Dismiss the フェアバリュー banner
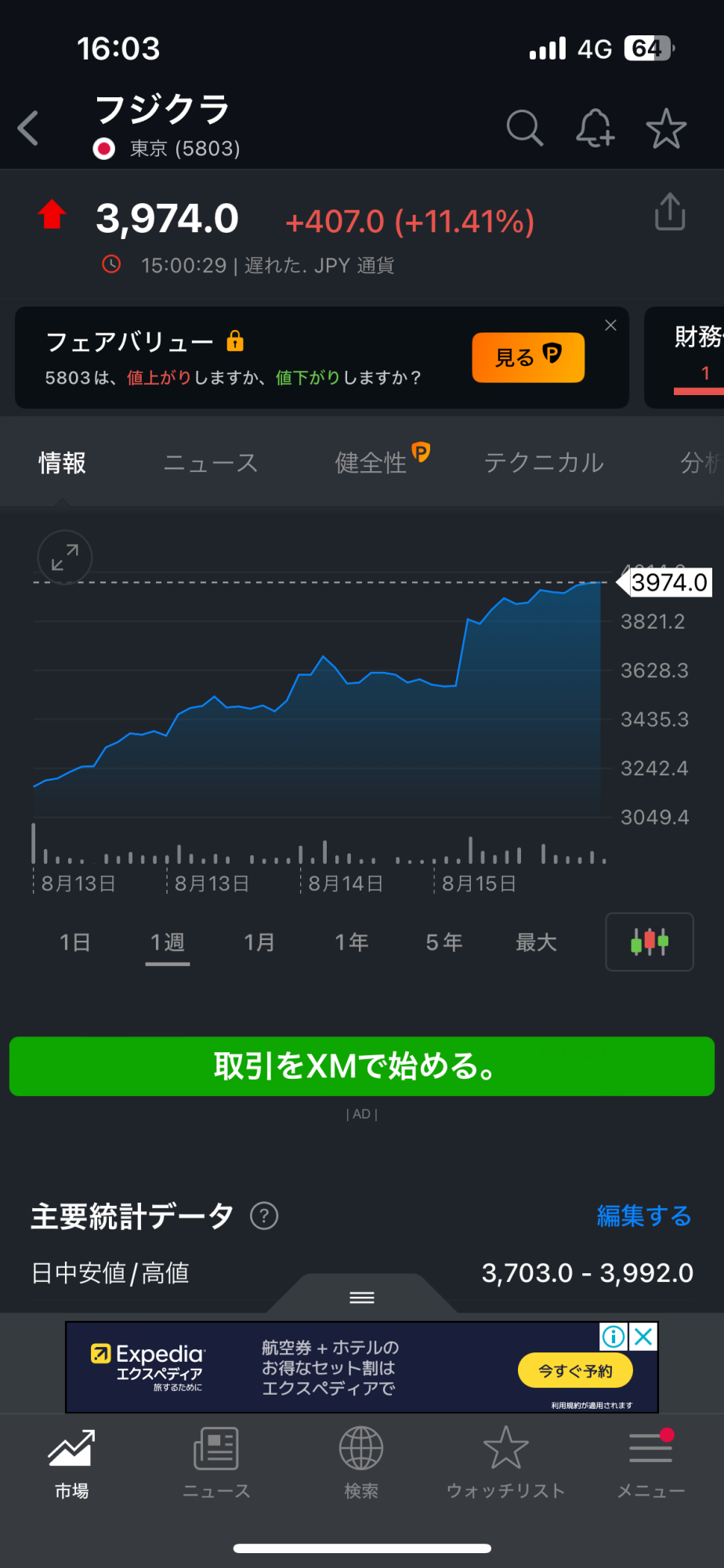 point(611,325)
